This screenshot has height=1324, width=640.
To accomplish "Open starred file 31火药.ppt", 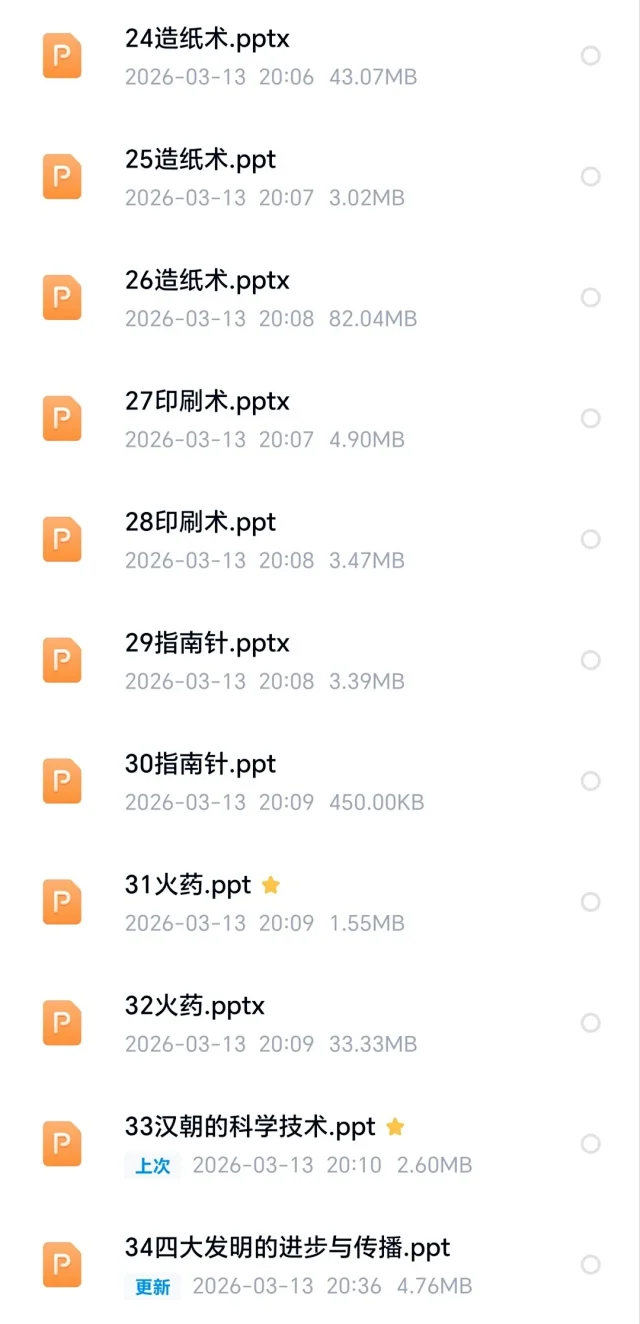I will point(188,887).
